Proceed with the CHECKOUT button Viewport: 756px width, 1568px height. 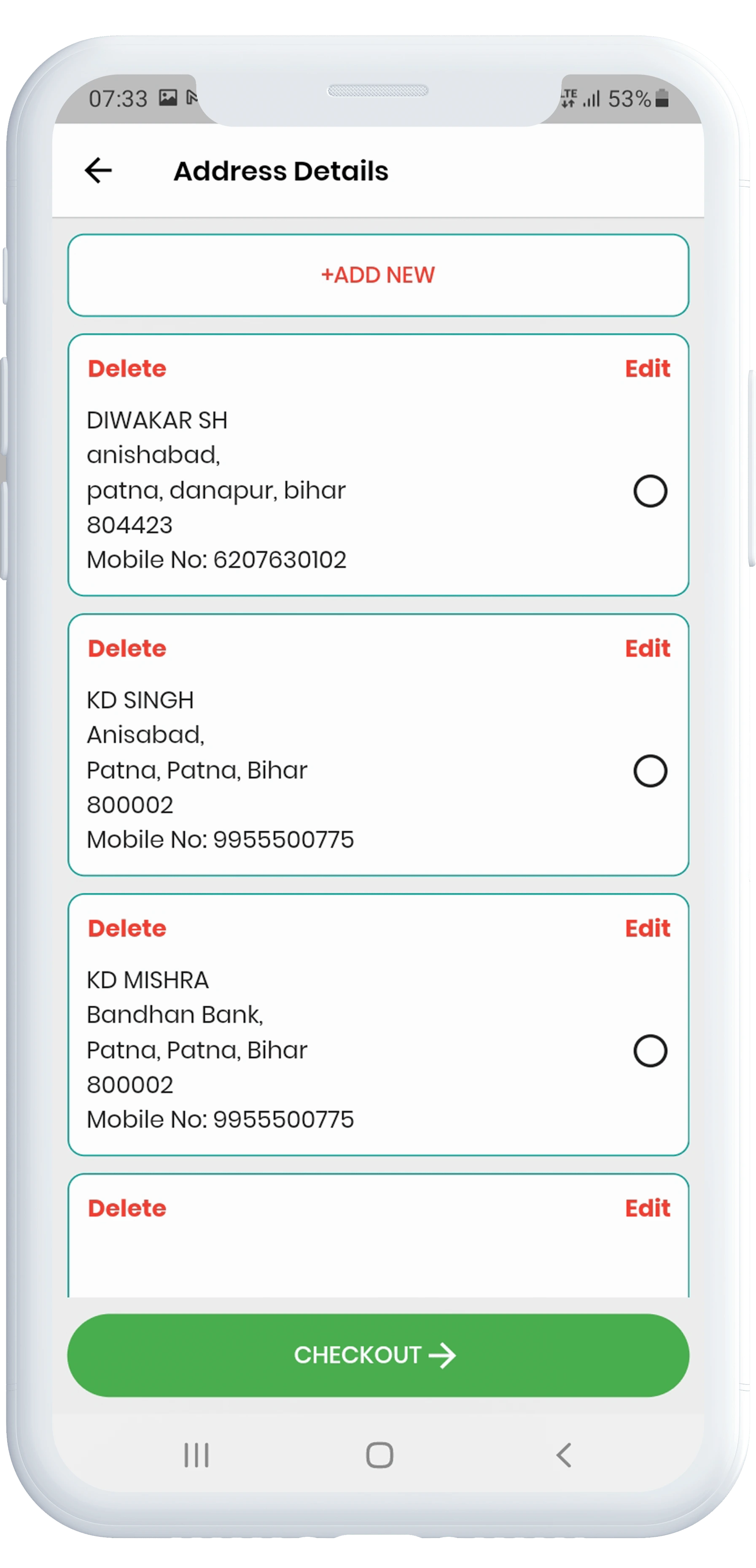[378, 1356]
